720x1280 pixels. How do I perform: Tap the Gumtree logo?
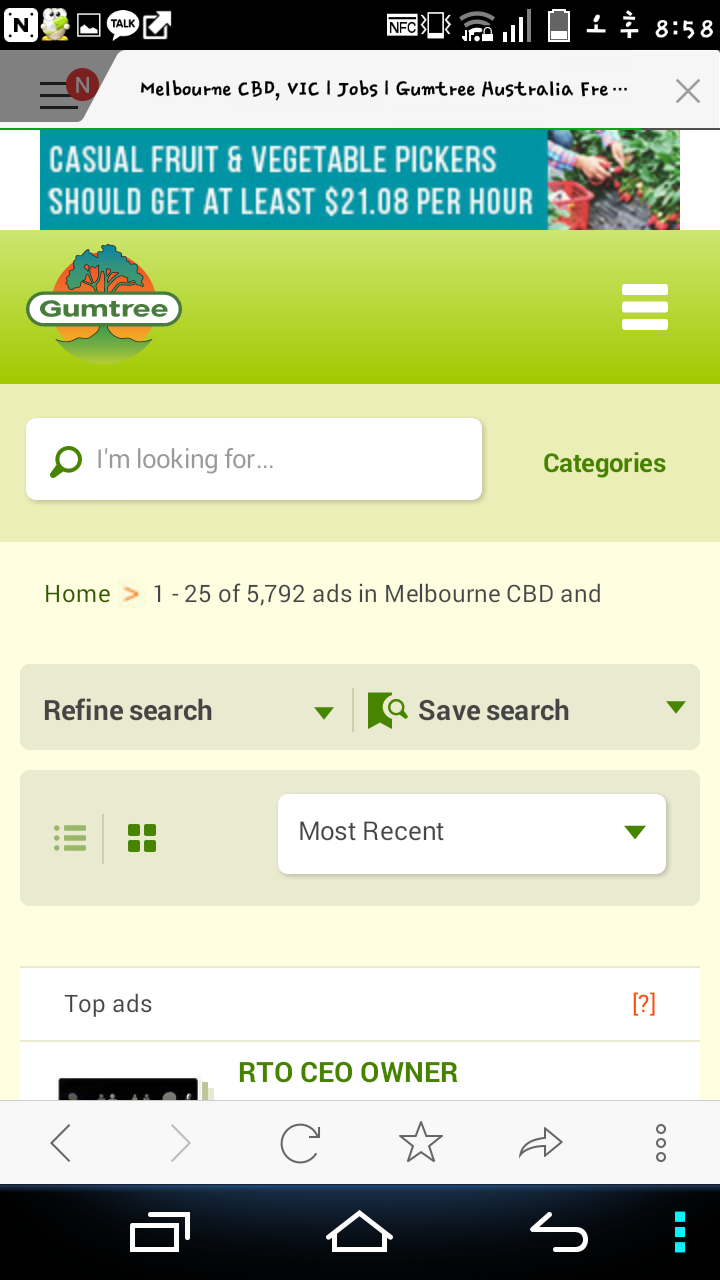(104, 305)
